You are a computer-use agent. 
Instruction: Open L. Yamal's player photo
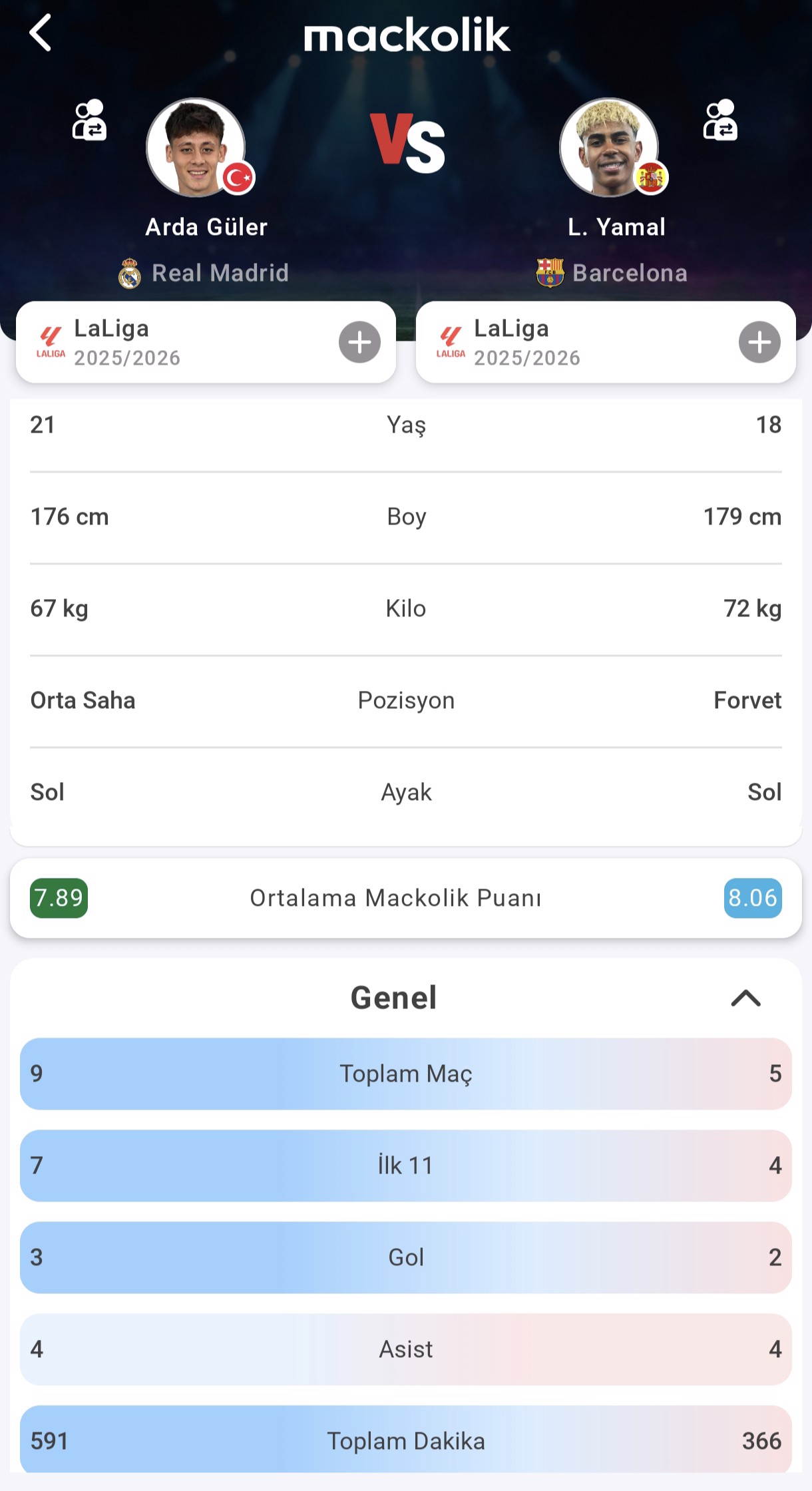[x=609, y=148]
